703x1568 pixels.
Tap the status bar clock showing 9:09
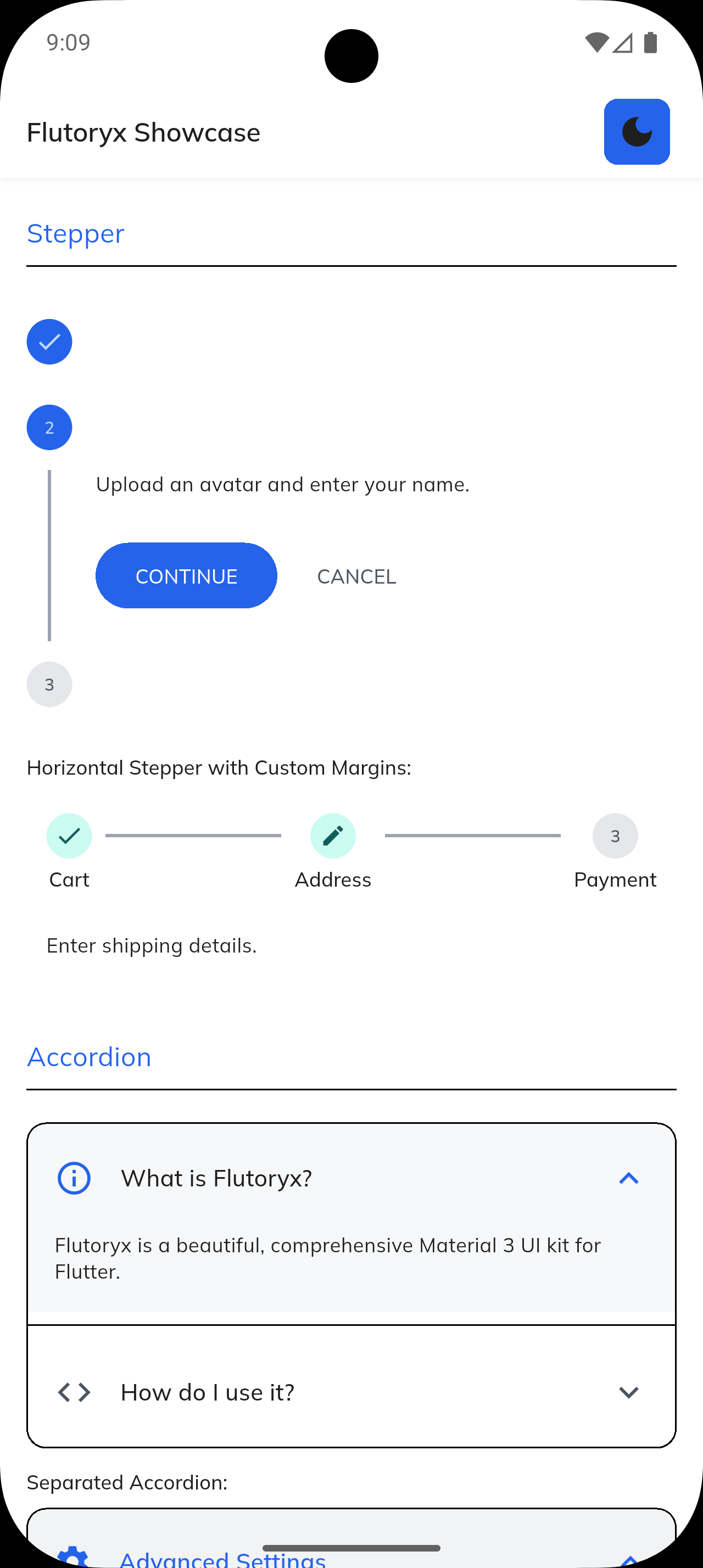pyautogui.click(x=68, y=42)
